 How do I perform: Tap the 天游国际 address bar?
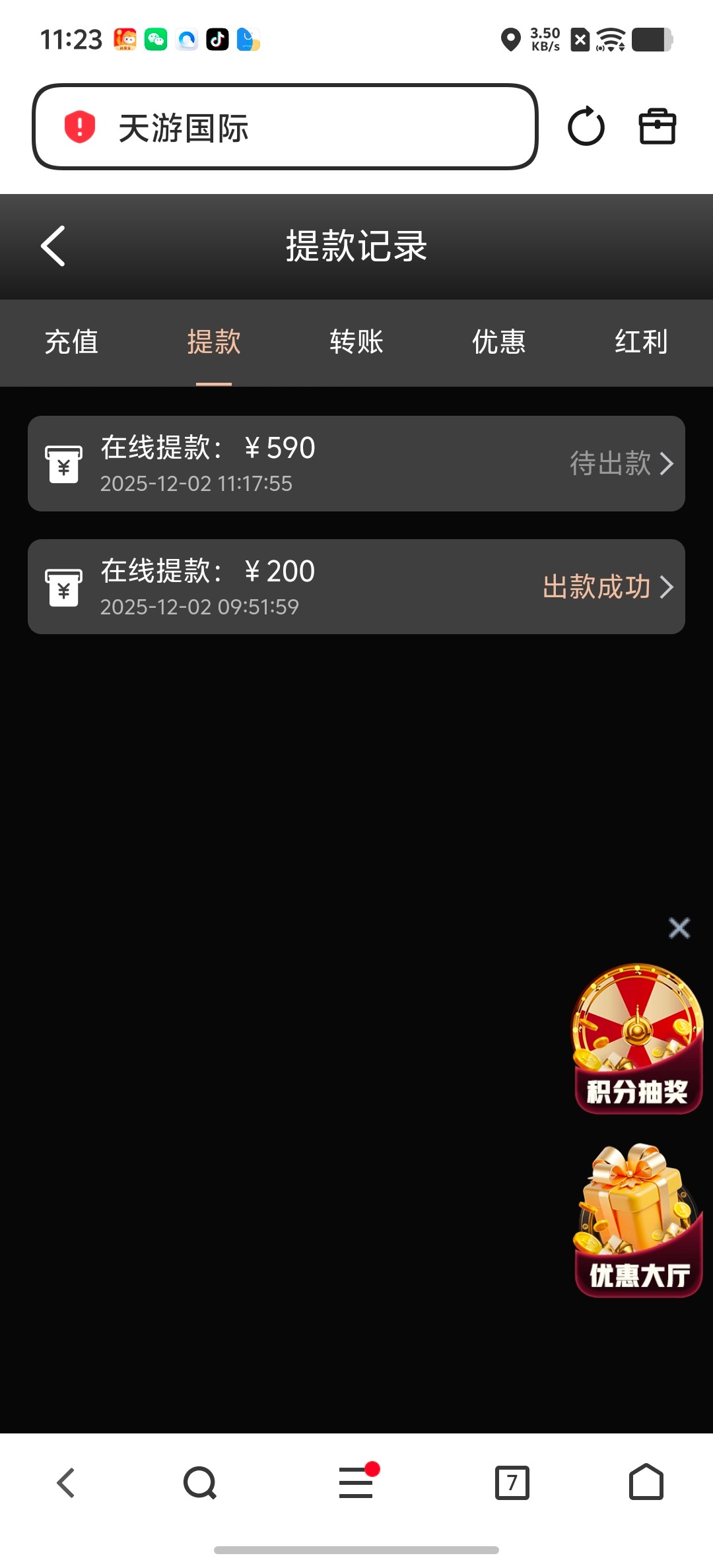[x=284, y=127]
